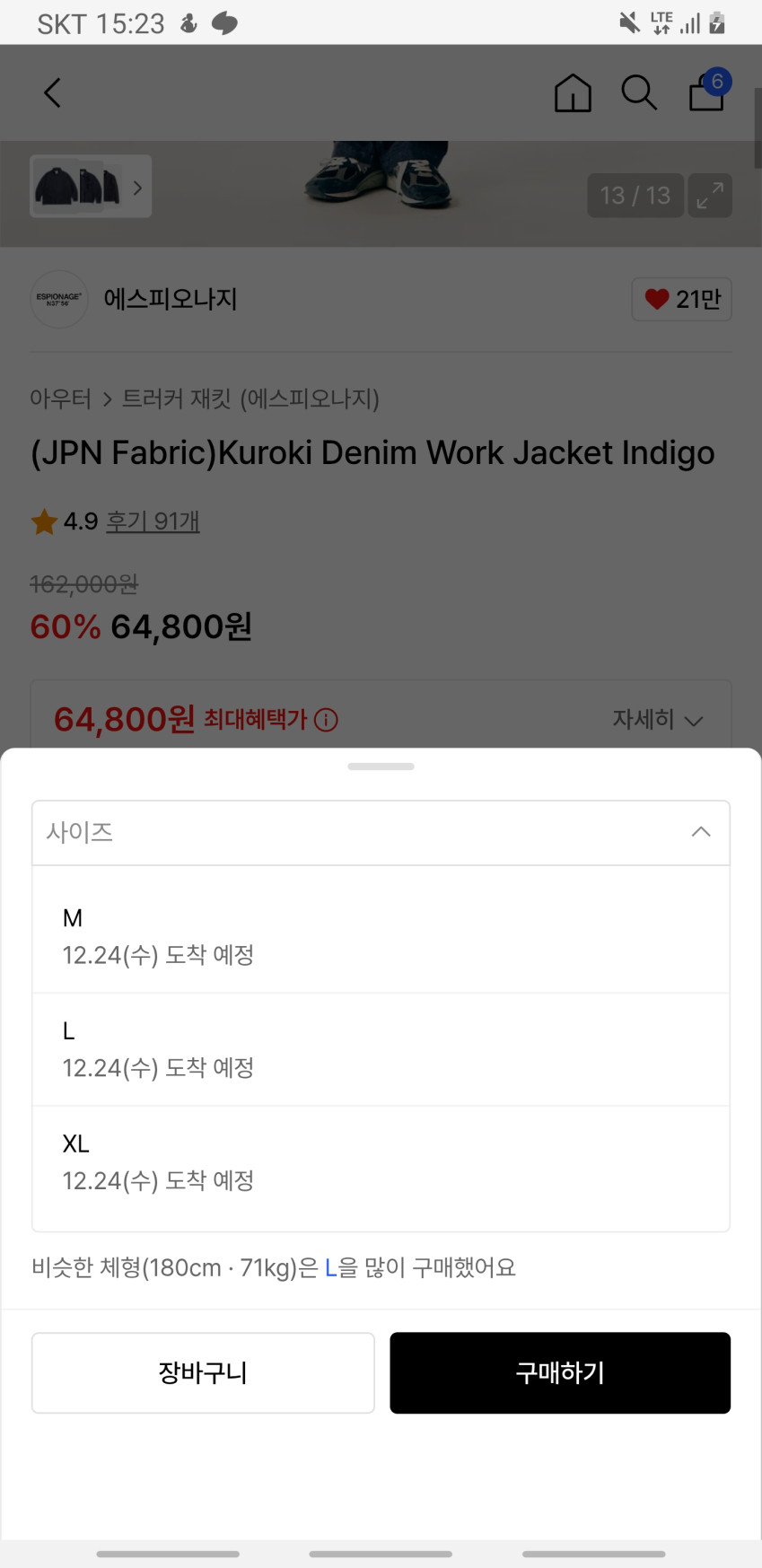This screenshot has height=1568, width=762.
Task: Select size M
Action: coord(381,935)
